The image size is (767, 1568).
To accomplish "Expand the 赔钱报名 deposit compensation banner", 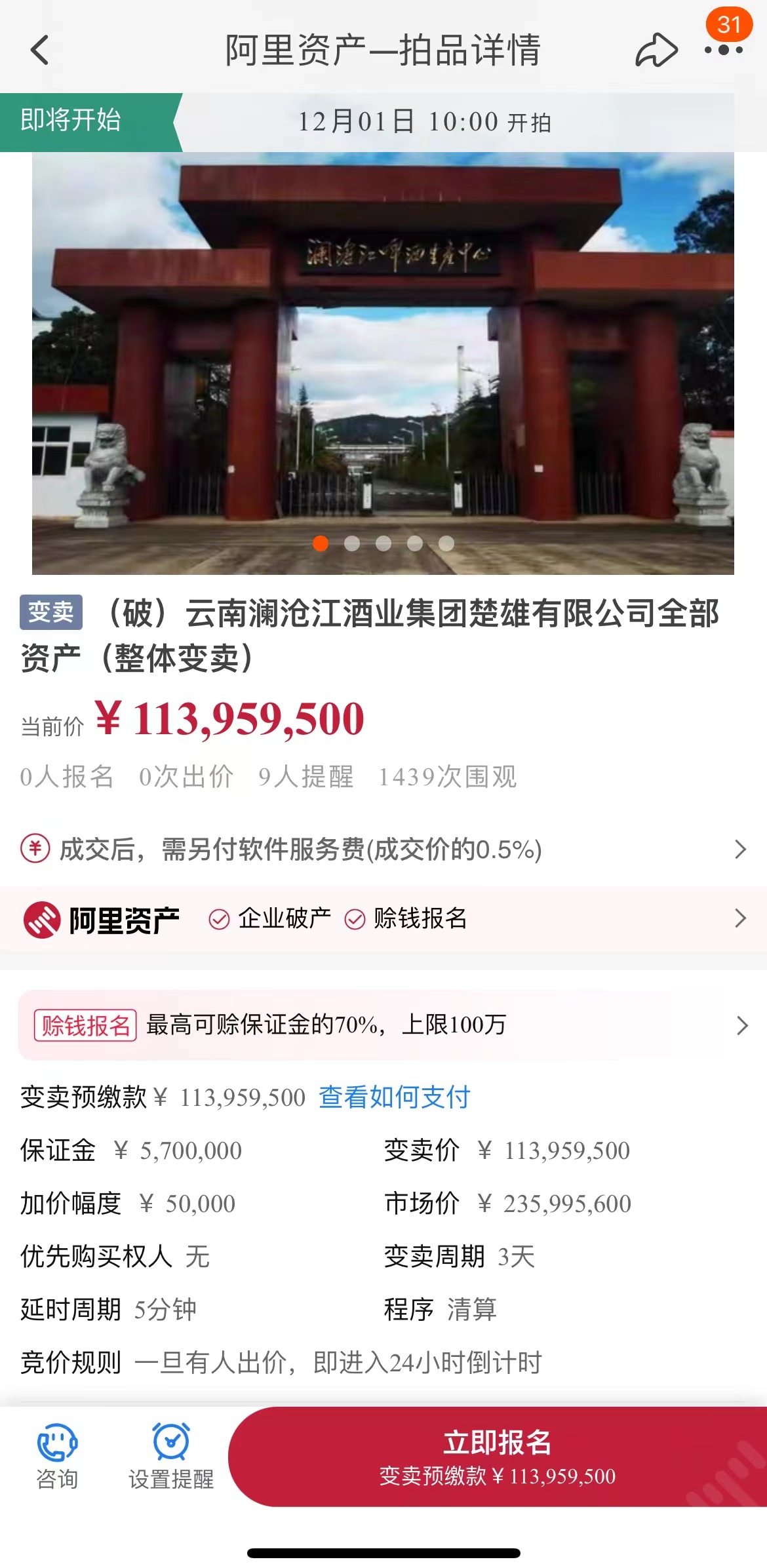I will tap(383, 1025).
